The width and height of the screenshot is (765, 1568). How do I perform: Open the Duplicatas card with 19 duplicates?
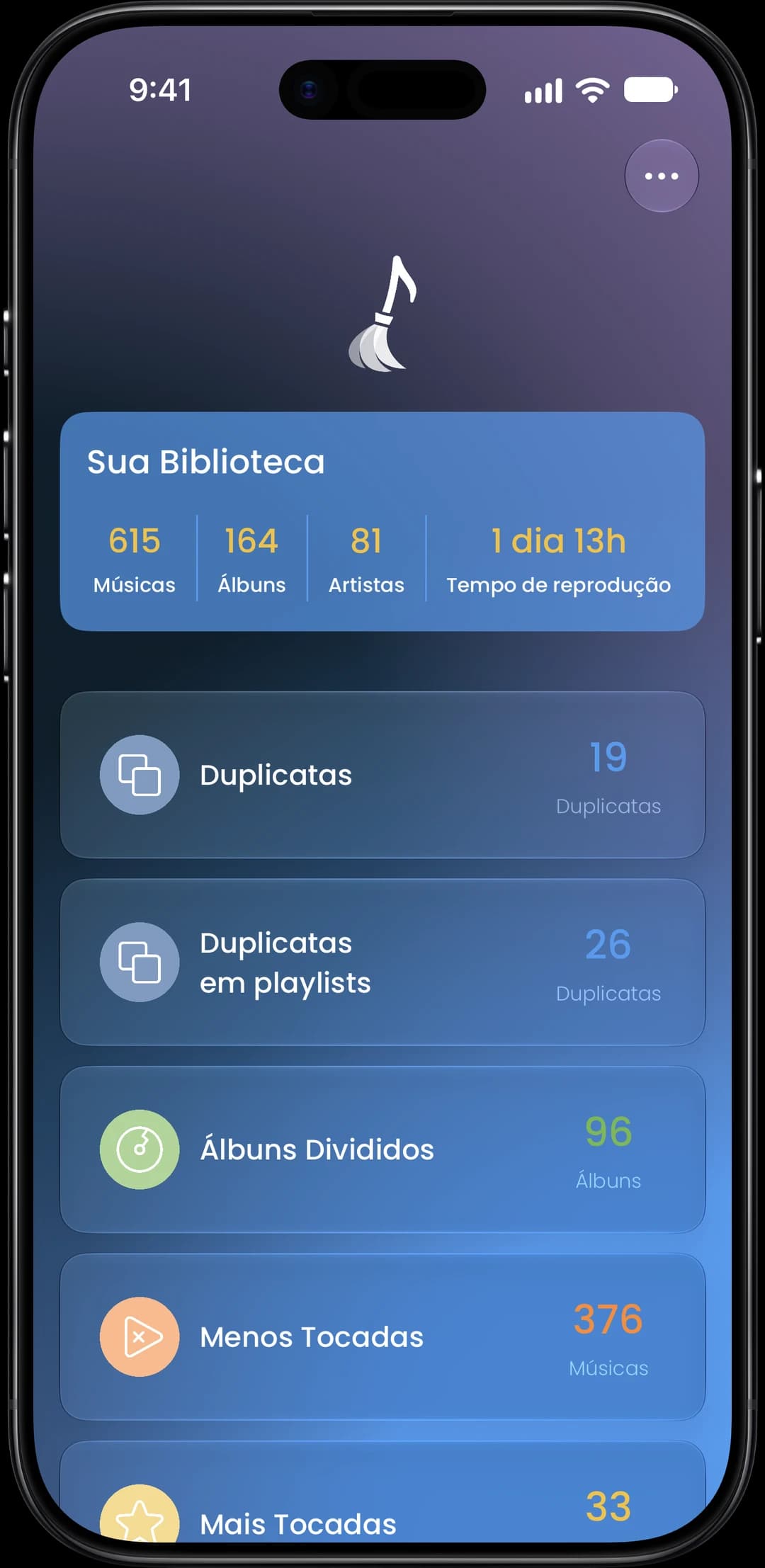point(382,775)
